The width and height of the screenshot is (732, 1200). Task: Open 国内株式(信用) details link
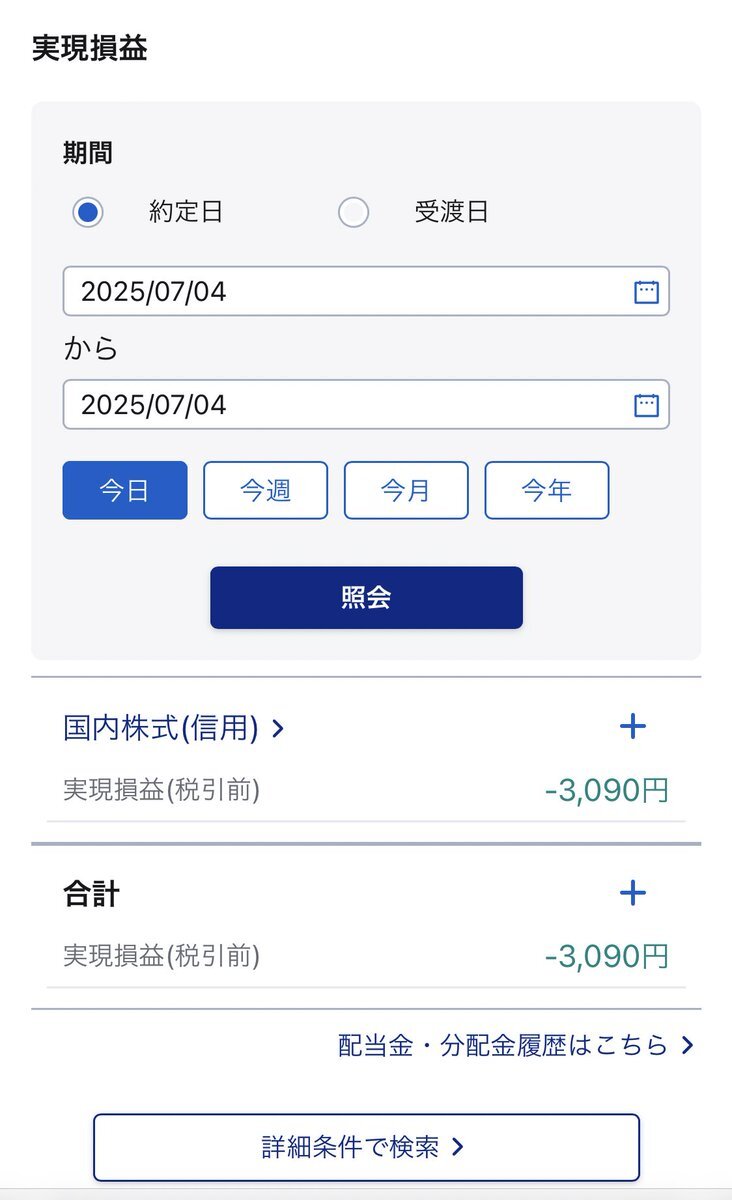pos(174,728)
